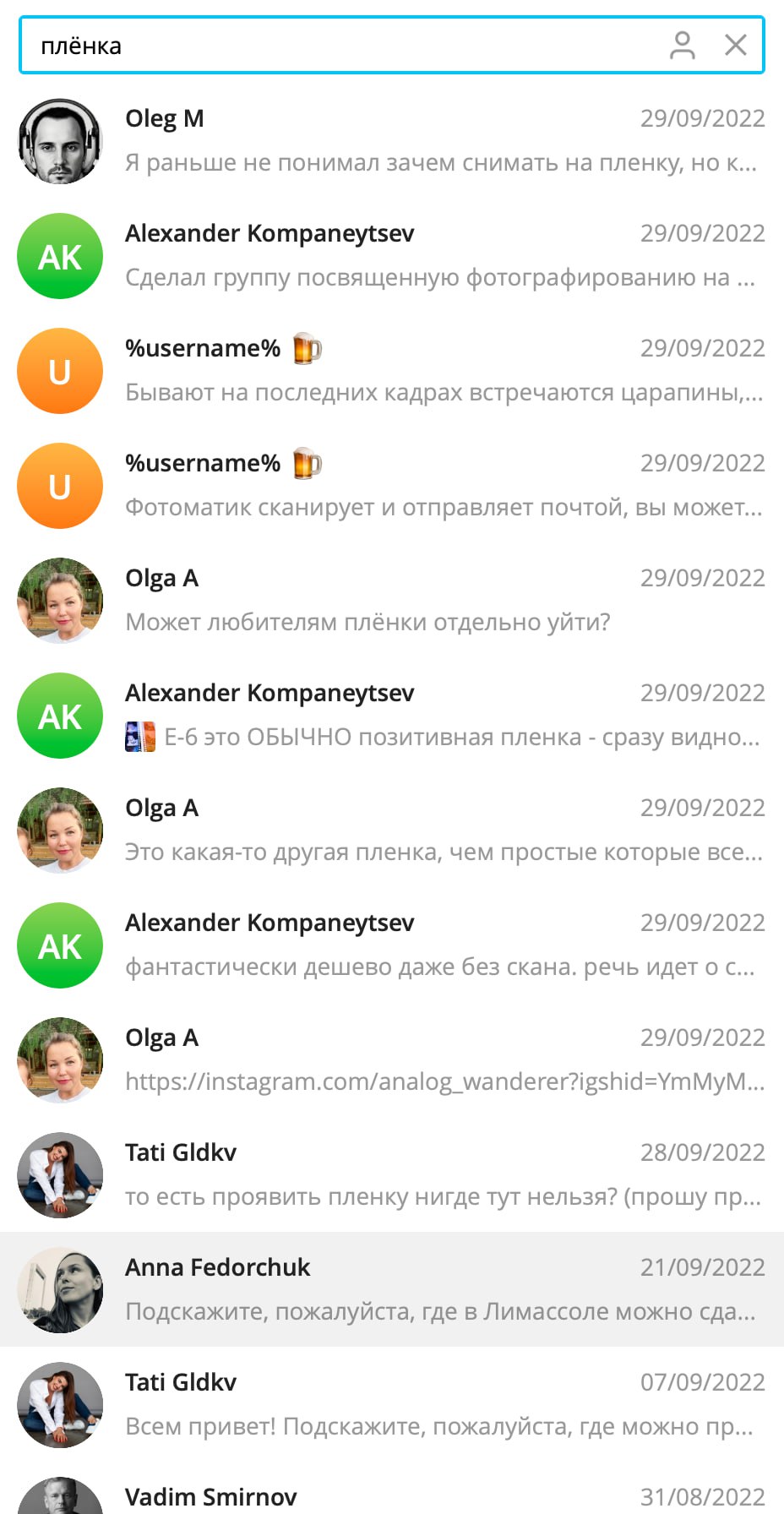Viewport: 784px width, 1514px height.
Task: Tap the search field containing 'плёнка'
Action: click(338, 46)
